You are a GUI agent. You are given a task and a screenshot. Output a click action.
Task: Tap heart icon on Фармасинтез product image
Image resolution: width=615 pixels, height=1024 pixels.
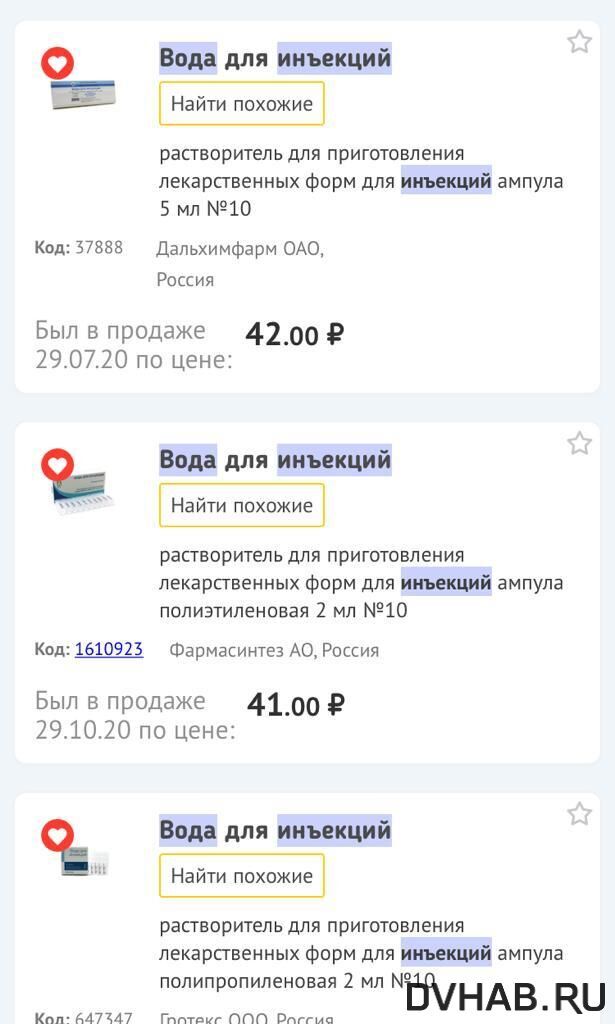[x=58, y=465]
